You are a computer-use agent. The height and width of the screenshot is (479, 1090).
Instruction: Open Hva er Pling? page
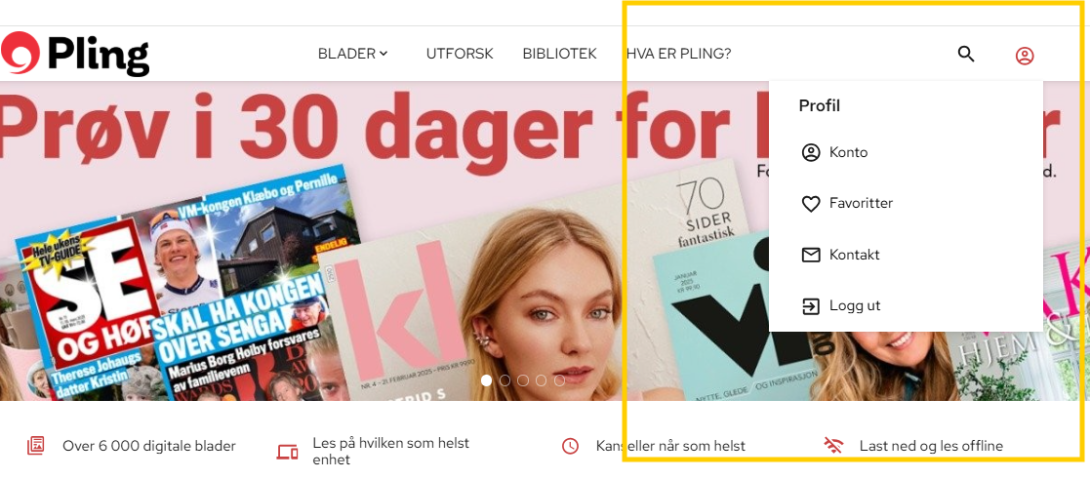point(679,54)
